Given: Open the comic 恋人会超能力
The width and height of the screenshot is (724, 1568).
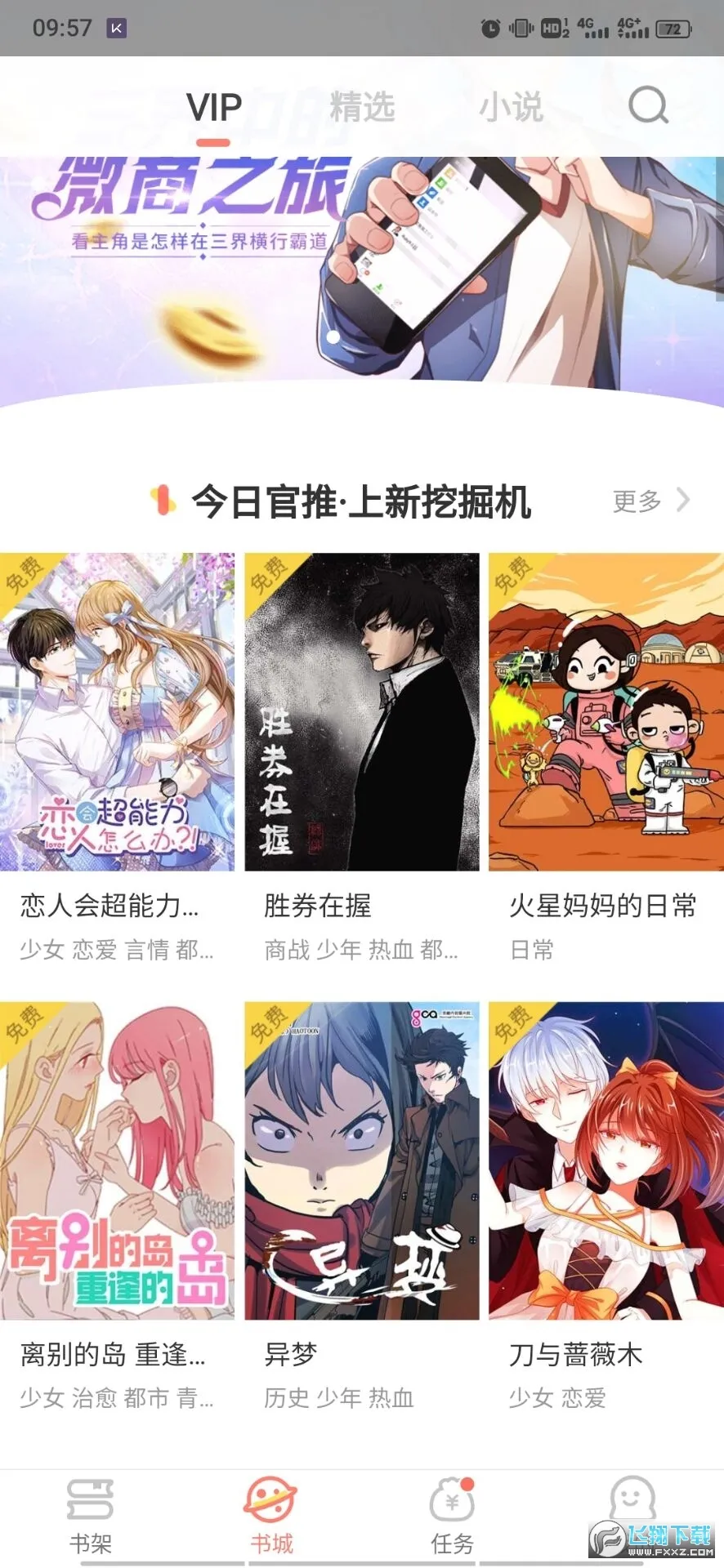Looking at the screenshot, I should click(x=117, y=711).
